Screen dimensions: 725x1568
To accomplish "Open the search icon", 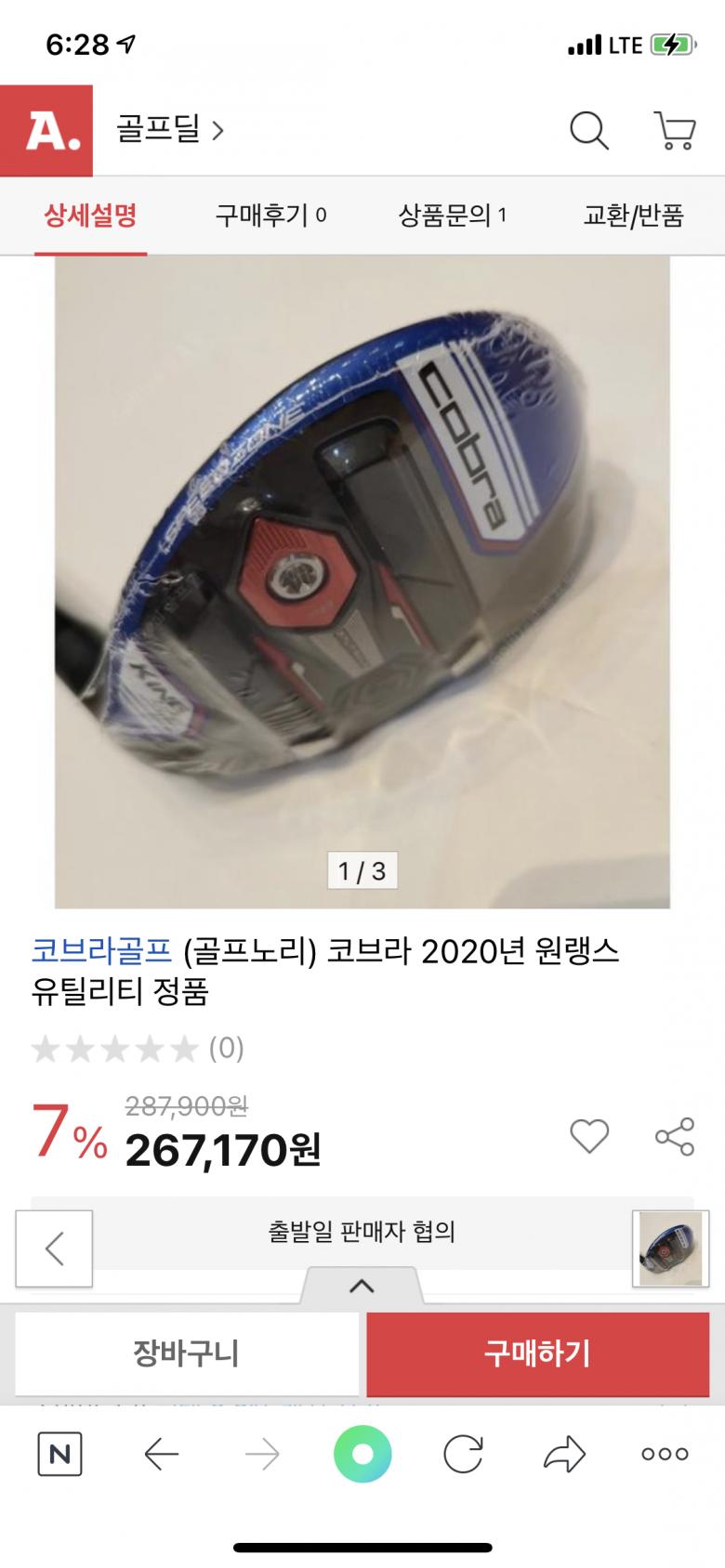I will tap(588, 131).
